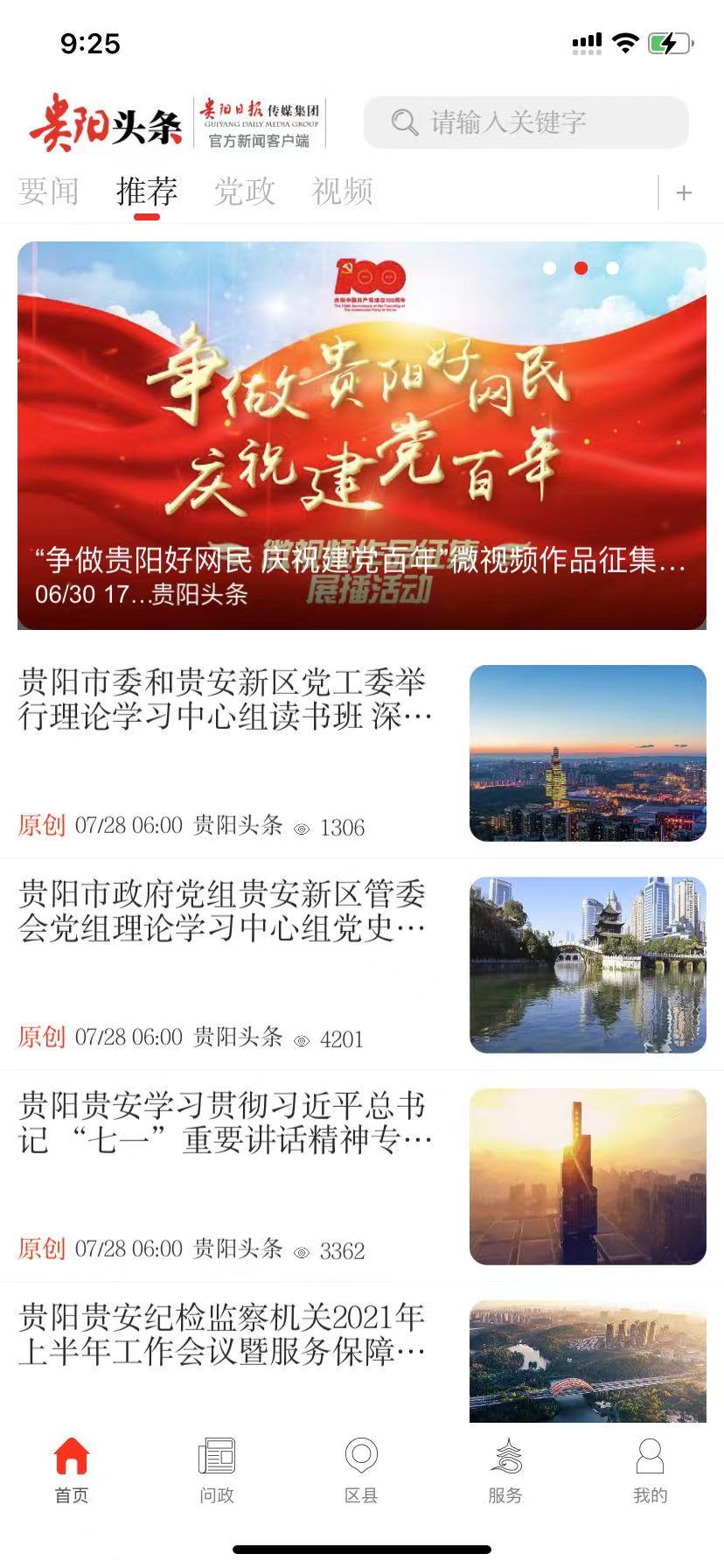This screenshot has width=724, height=1568.
Task: Open the article 贵阳市委和贵安新区党工委举行理论学习
Action: [x=362, y=753]
